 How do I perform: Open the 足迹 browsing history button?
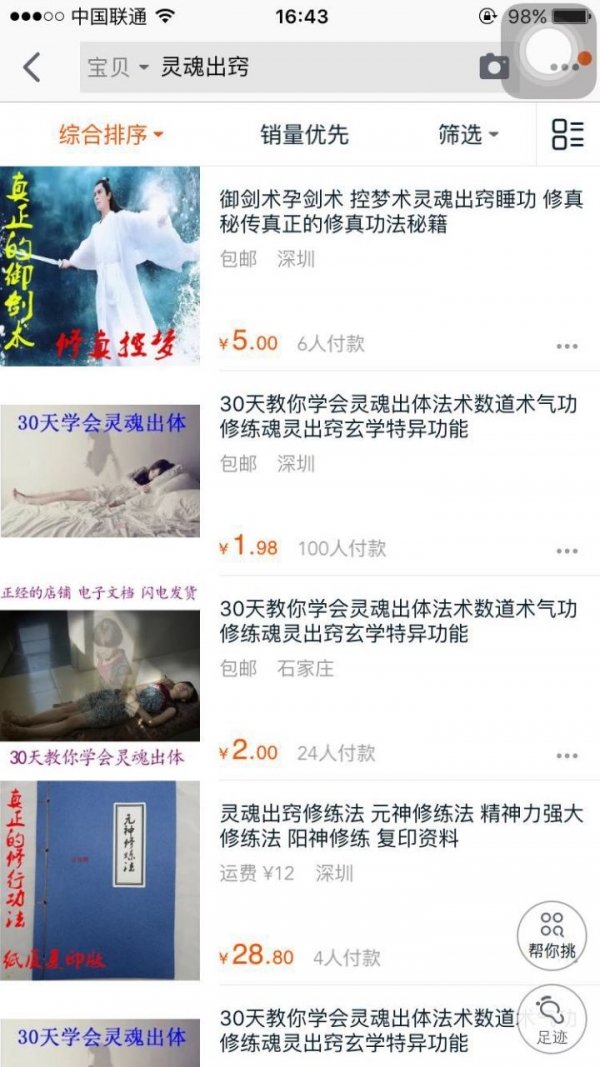(552, 1021)
